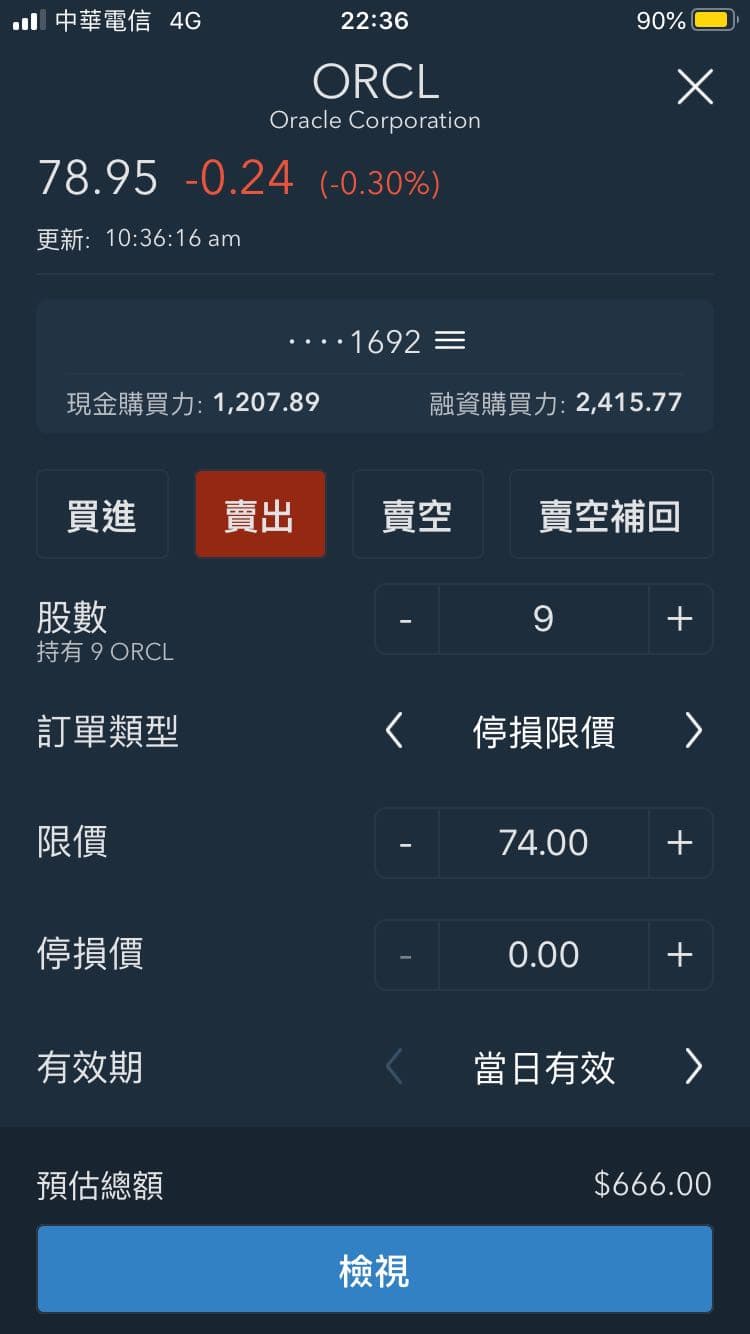This screenshot has width=750, height=1334.
Task: Edit the 股數 quantity field showing 9
Action: pyautogui.click(x=543, y=620)
